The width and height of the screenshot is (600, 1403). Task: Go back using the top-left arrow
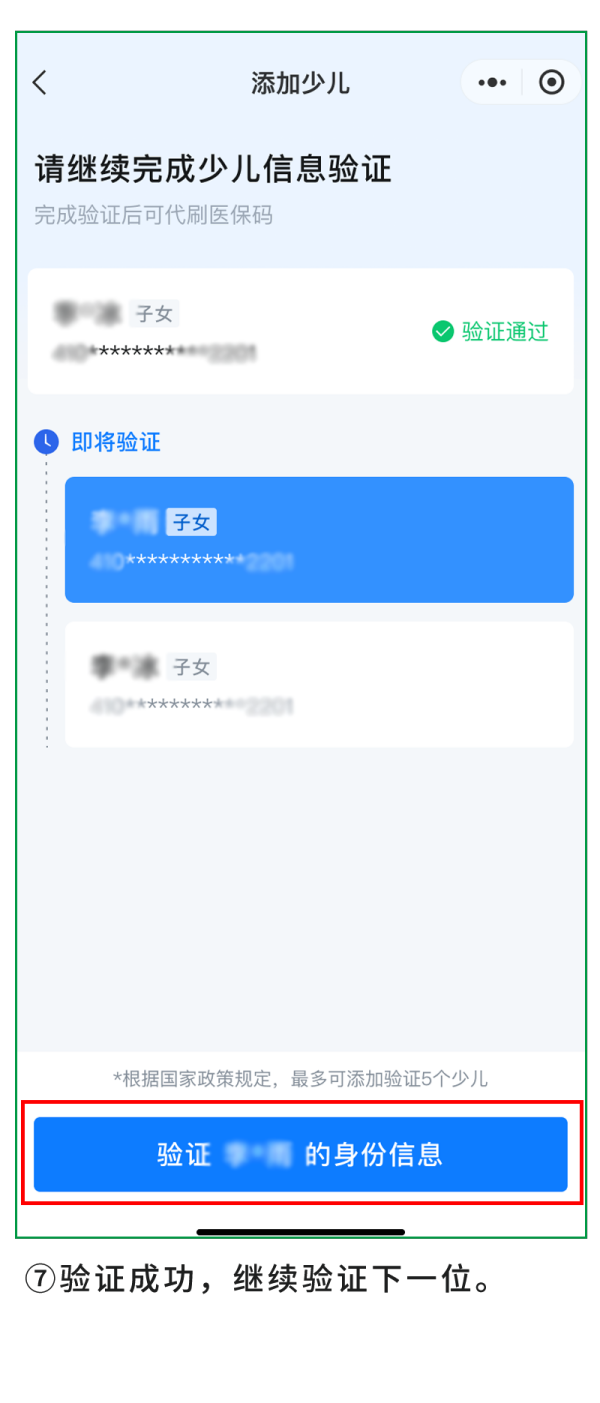(40, 82)
